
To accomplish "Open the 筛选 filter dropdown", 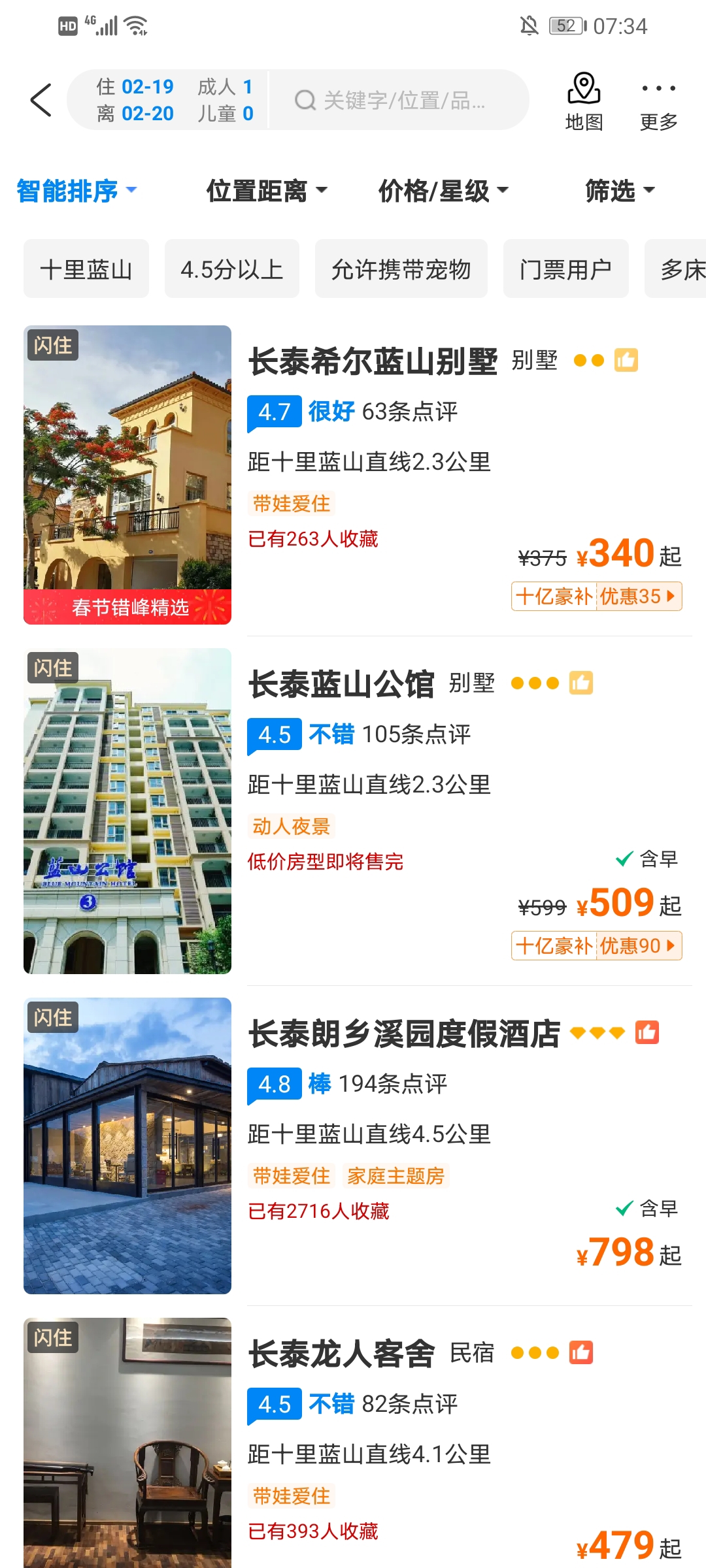I will point(619,191).
